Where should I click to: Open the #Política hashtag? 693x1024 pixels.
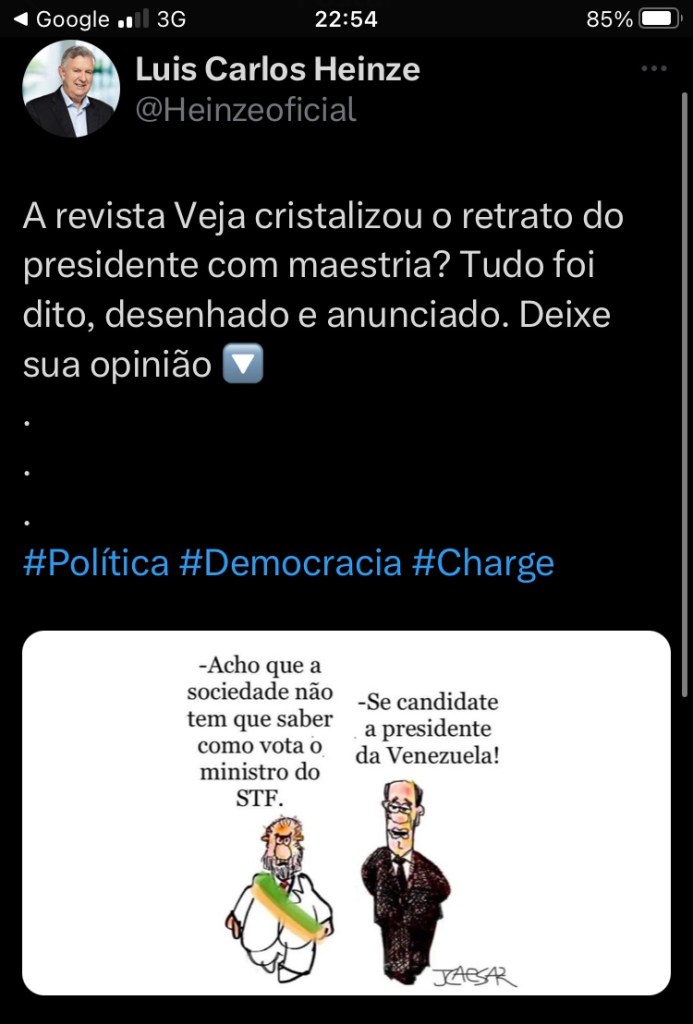[96, 563]
